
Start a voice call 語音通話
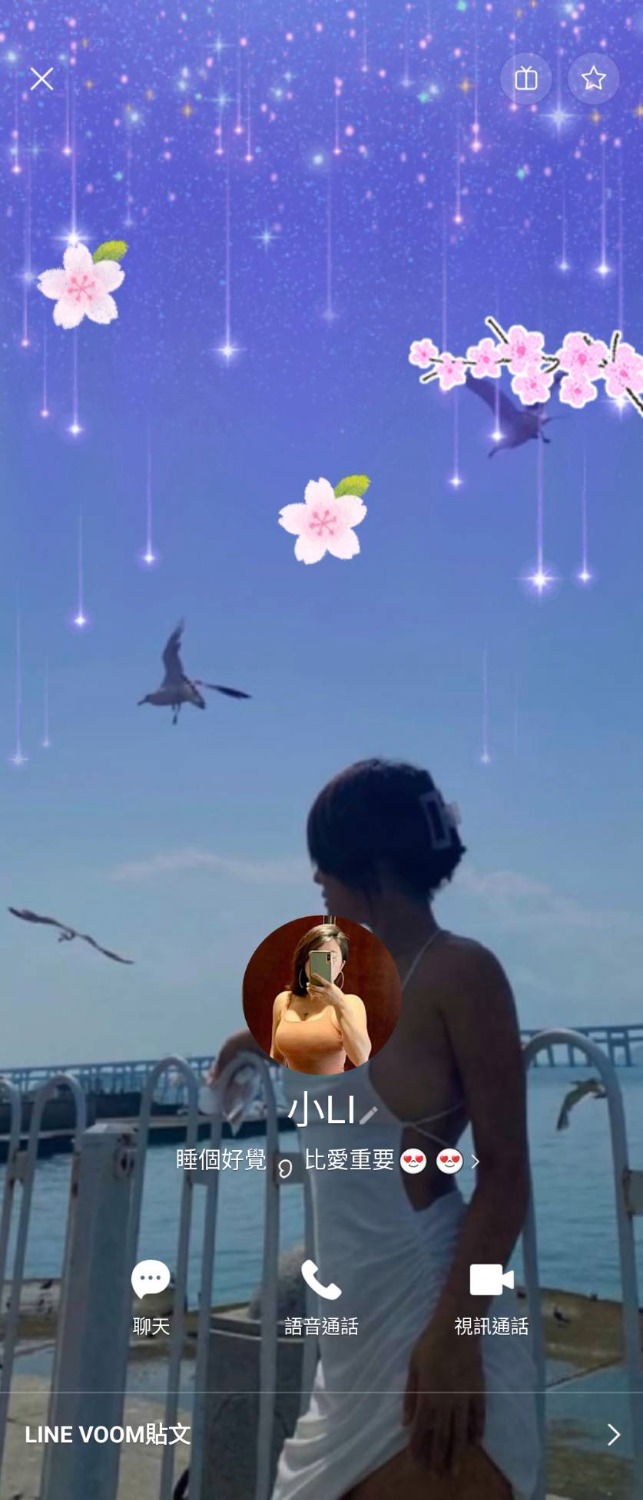click(x=321, y=1296)
